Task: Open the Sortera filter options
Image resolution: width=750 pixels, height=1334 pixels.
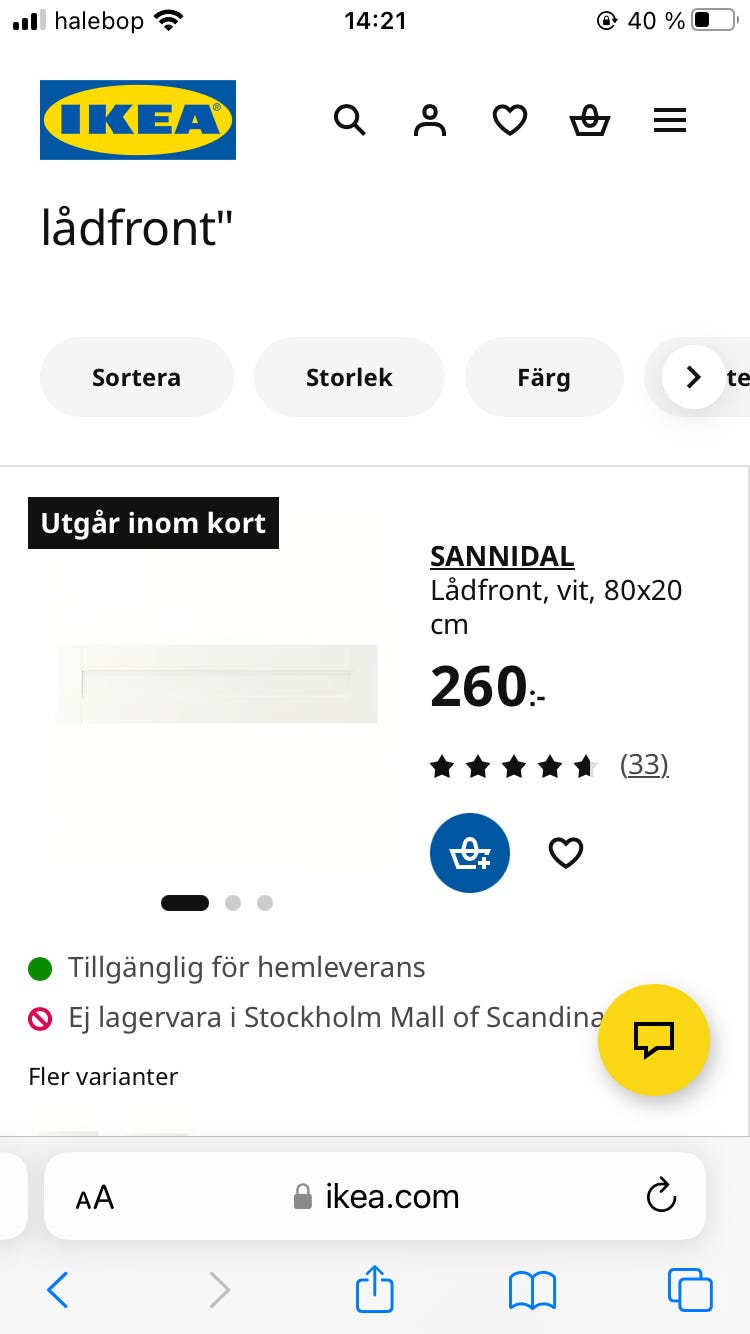Action: click(136, 377)
